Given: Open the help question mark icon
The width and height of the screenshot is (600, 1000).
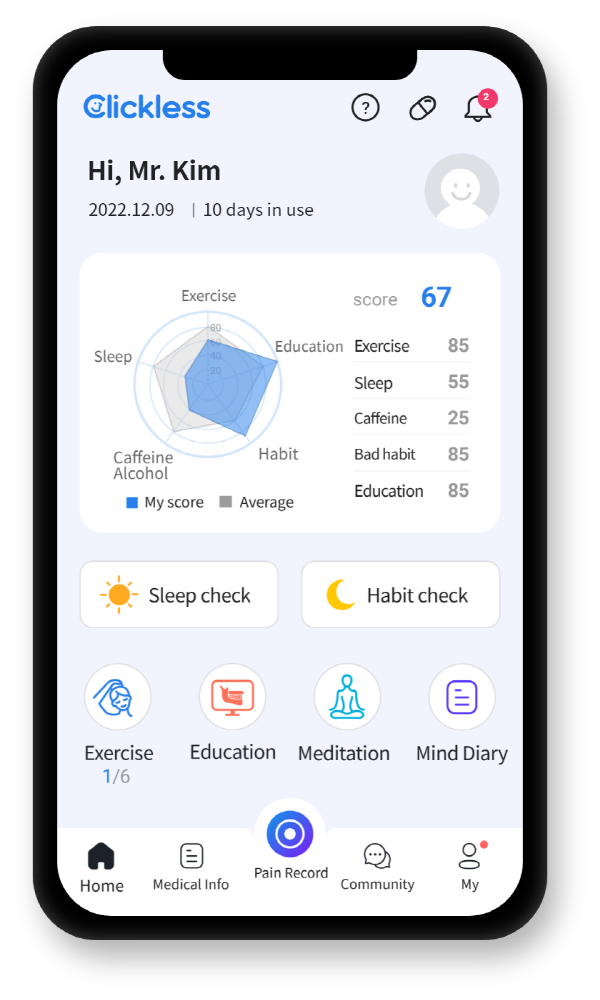Looking at the screenshot, I should pyautogui.click(x=366, y=108).
